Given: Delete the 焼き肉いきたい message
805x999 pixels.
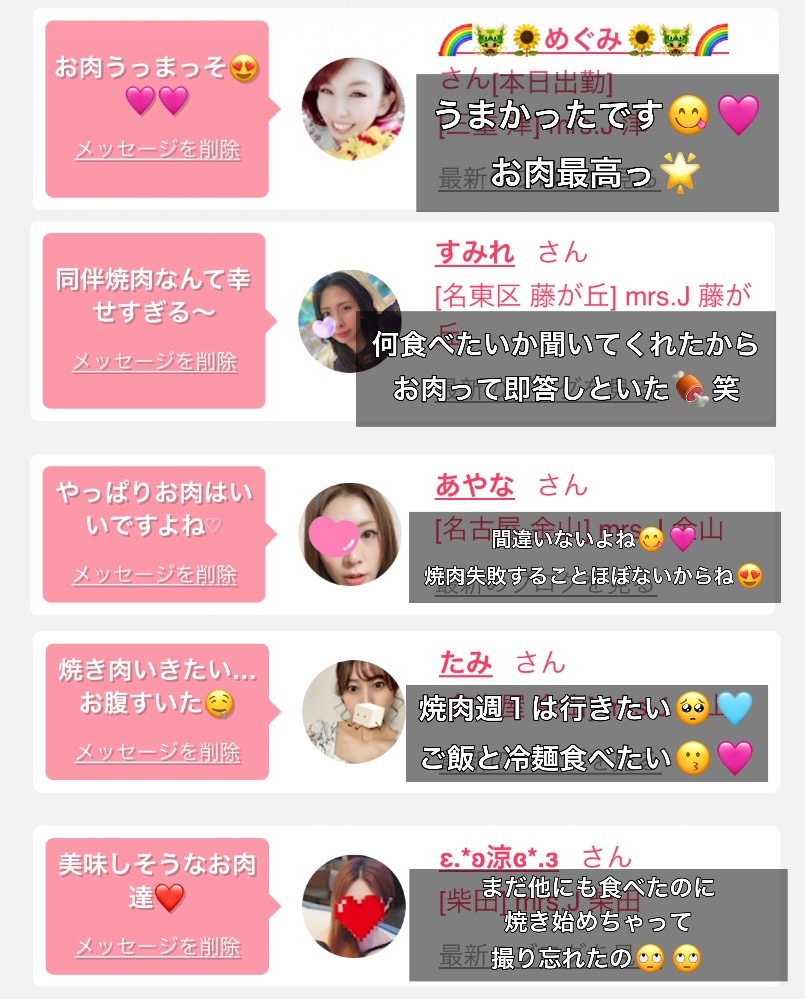Looking at the screenshot, I should tap(158, 752).
